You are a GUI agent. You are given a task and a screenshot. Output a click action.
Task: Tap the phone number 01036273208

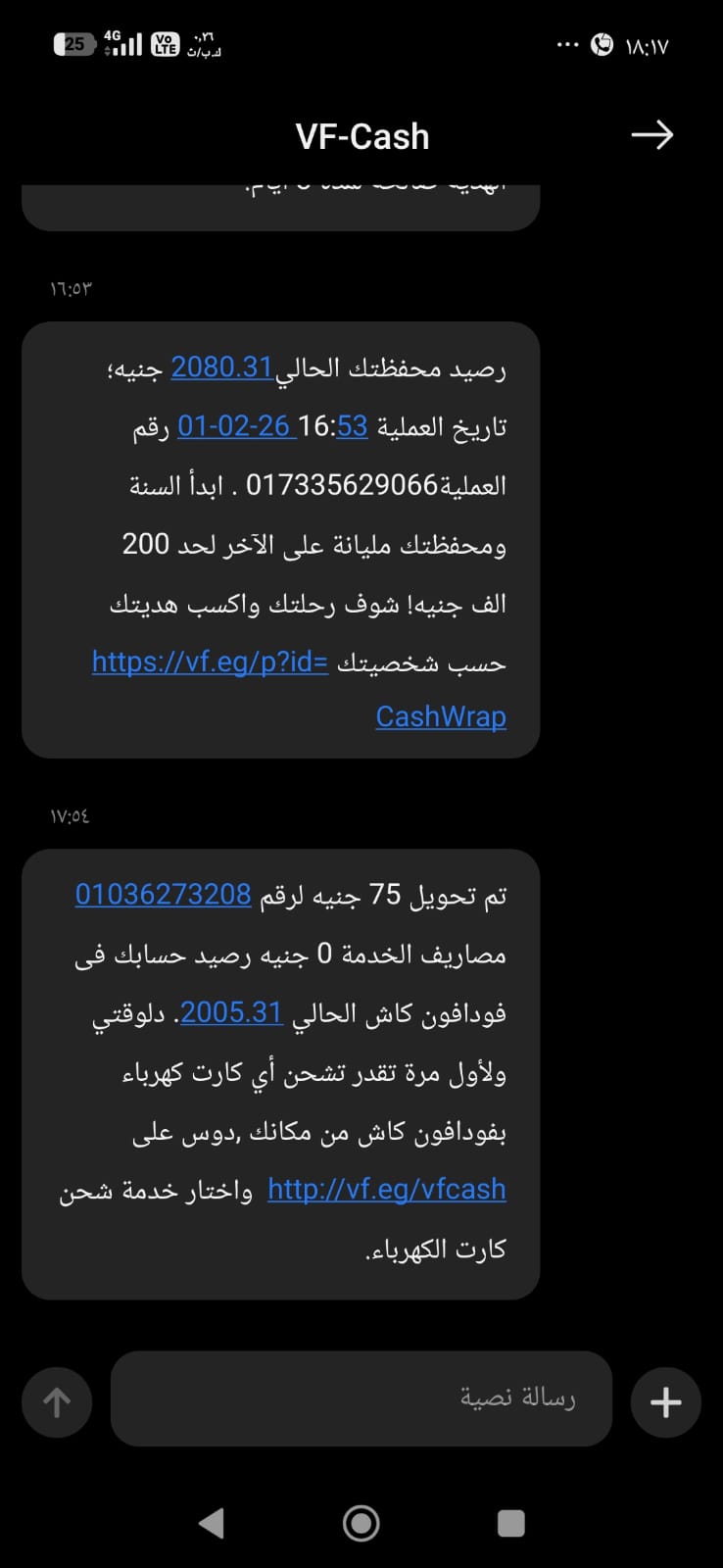point(163,895)
